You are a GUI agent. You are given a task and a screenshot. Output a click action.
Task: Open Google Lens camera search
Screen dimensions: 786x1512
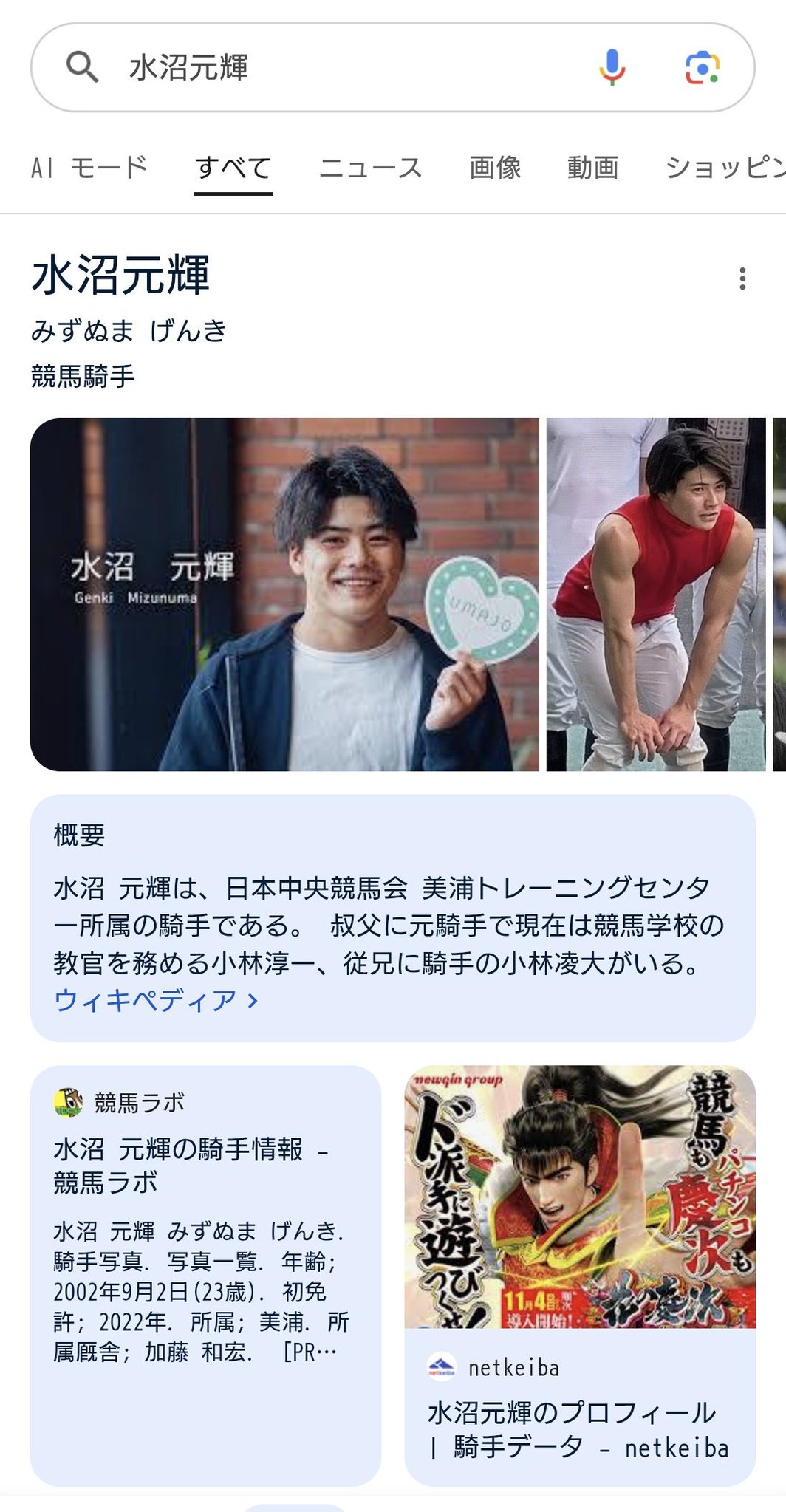coord(702,67)
